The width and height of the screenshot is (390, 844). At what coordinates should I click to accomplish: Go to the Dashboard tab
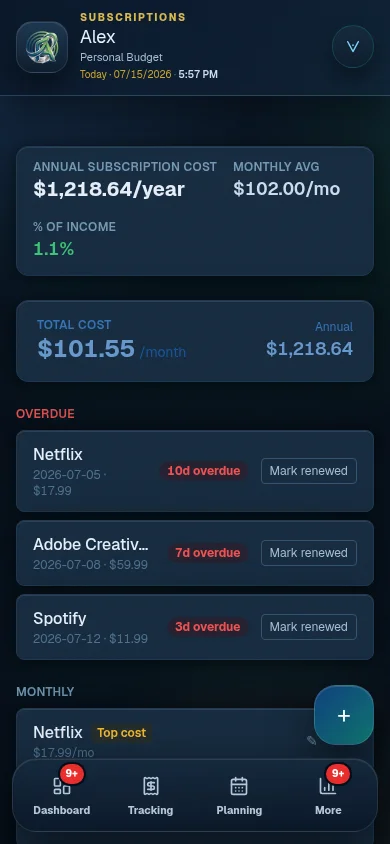[x=62, y=796]
